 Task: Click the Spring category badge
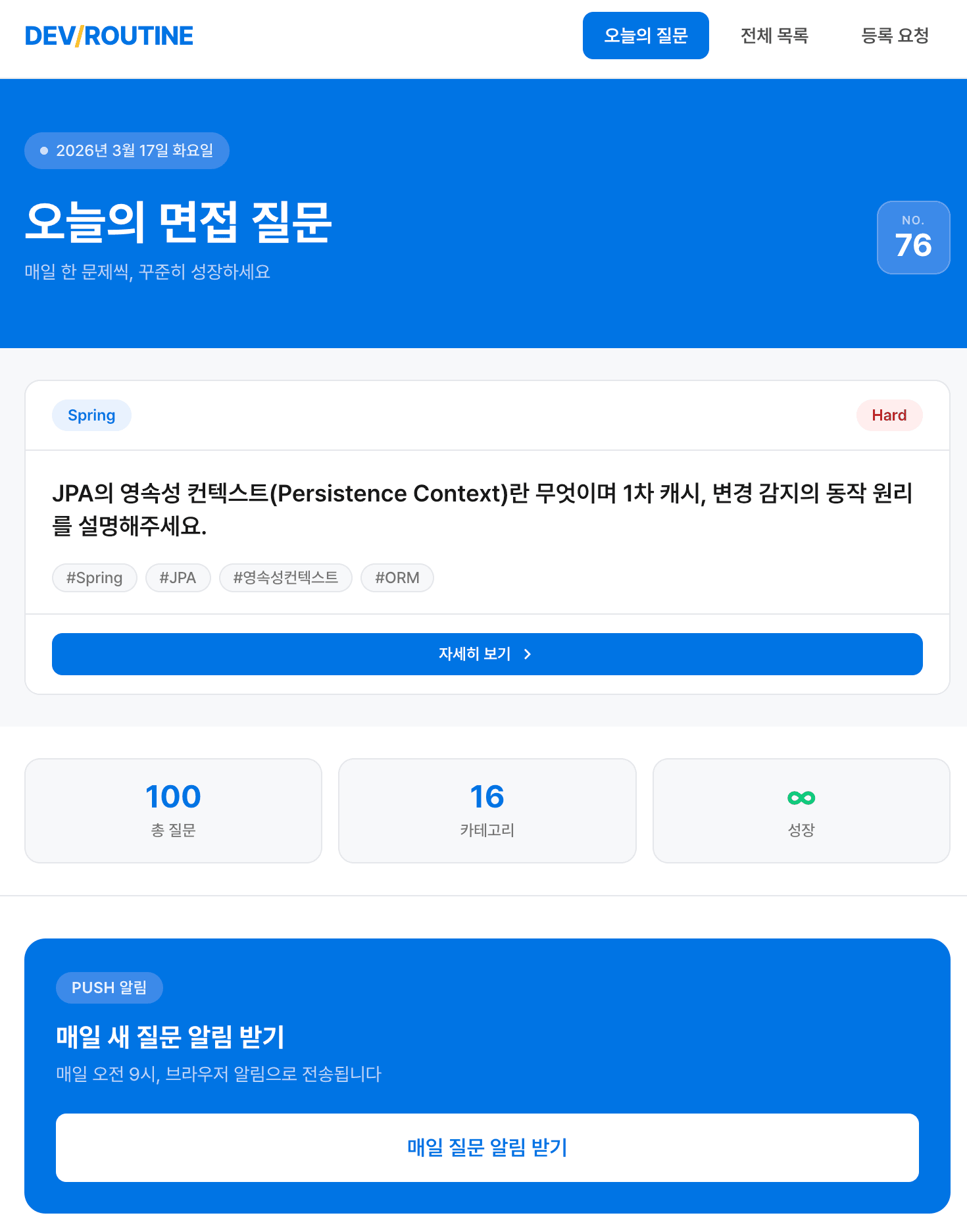91,415
